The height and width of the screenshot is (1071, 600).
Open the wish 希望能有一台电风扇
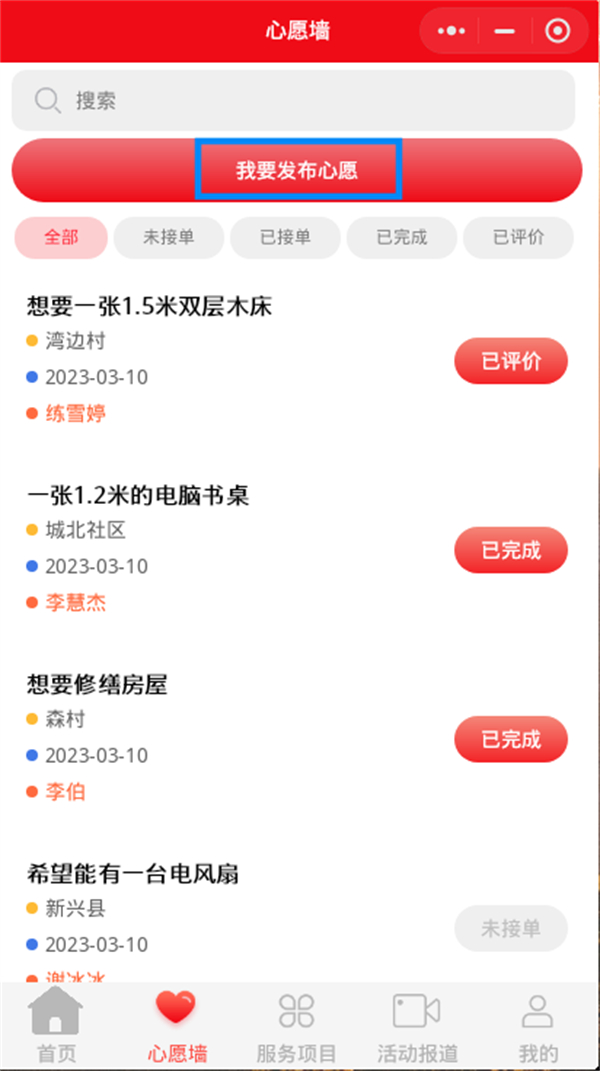pos(133,874)
